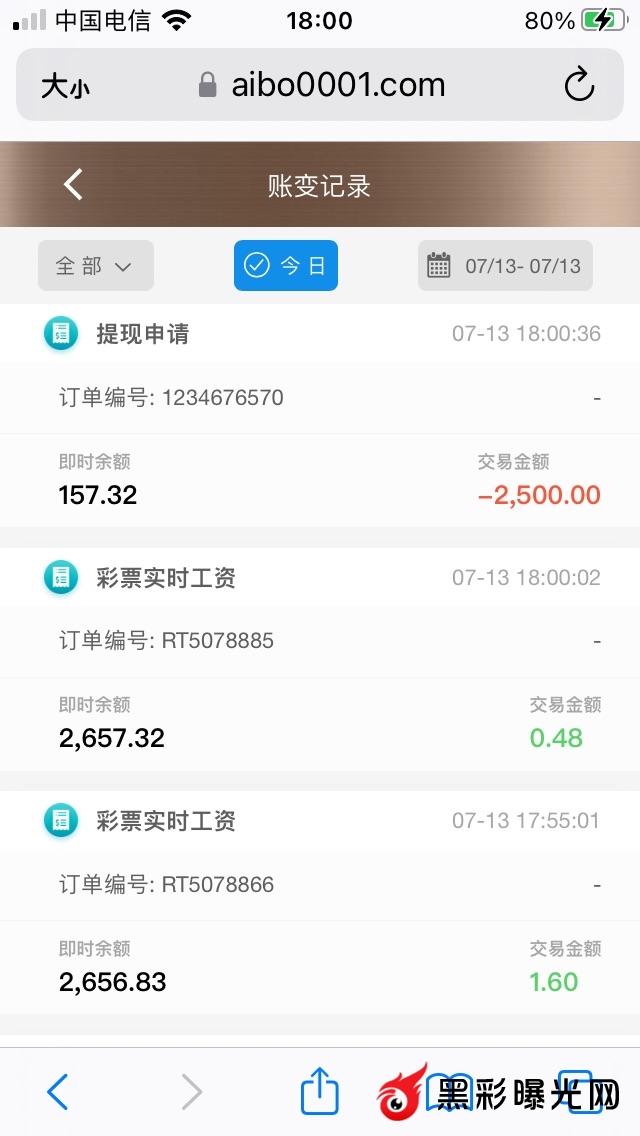Go back from 账变记录 page

73,185
